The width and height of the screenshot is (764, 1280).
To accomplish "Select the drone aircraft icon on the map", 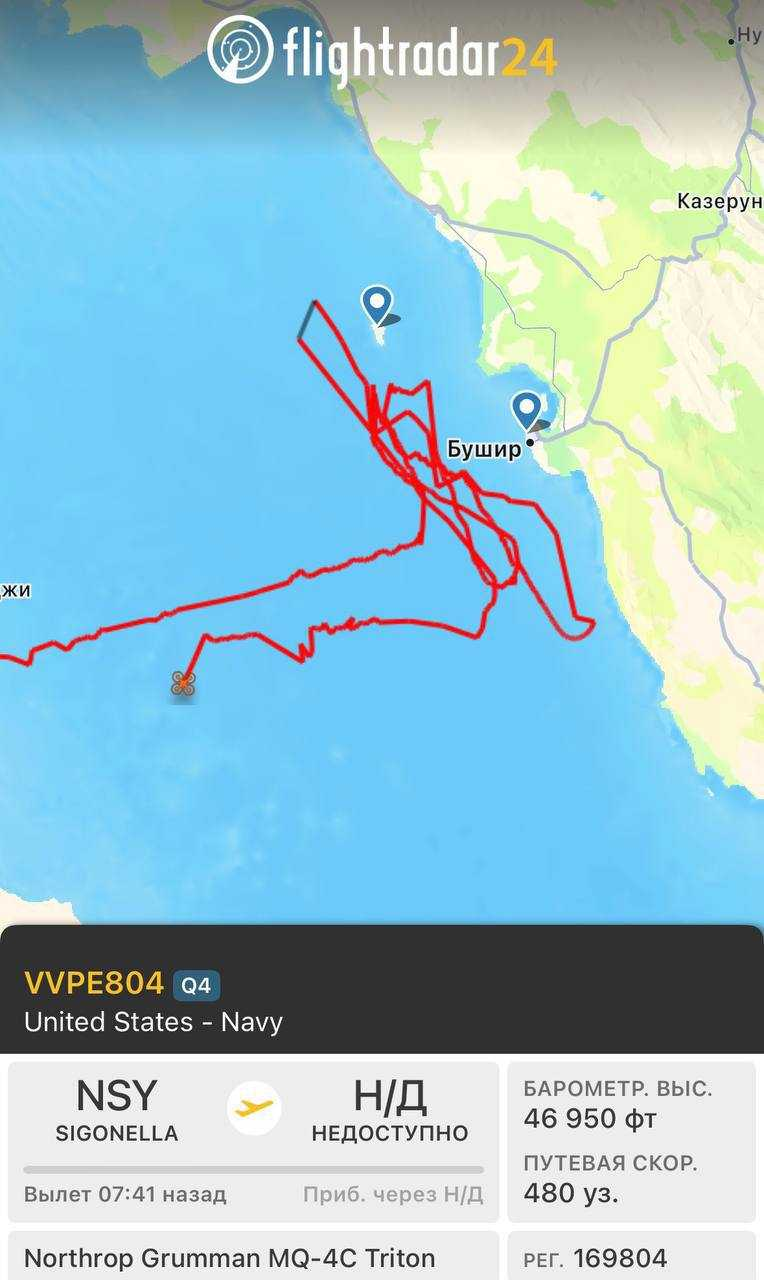I will click(183, 683).
